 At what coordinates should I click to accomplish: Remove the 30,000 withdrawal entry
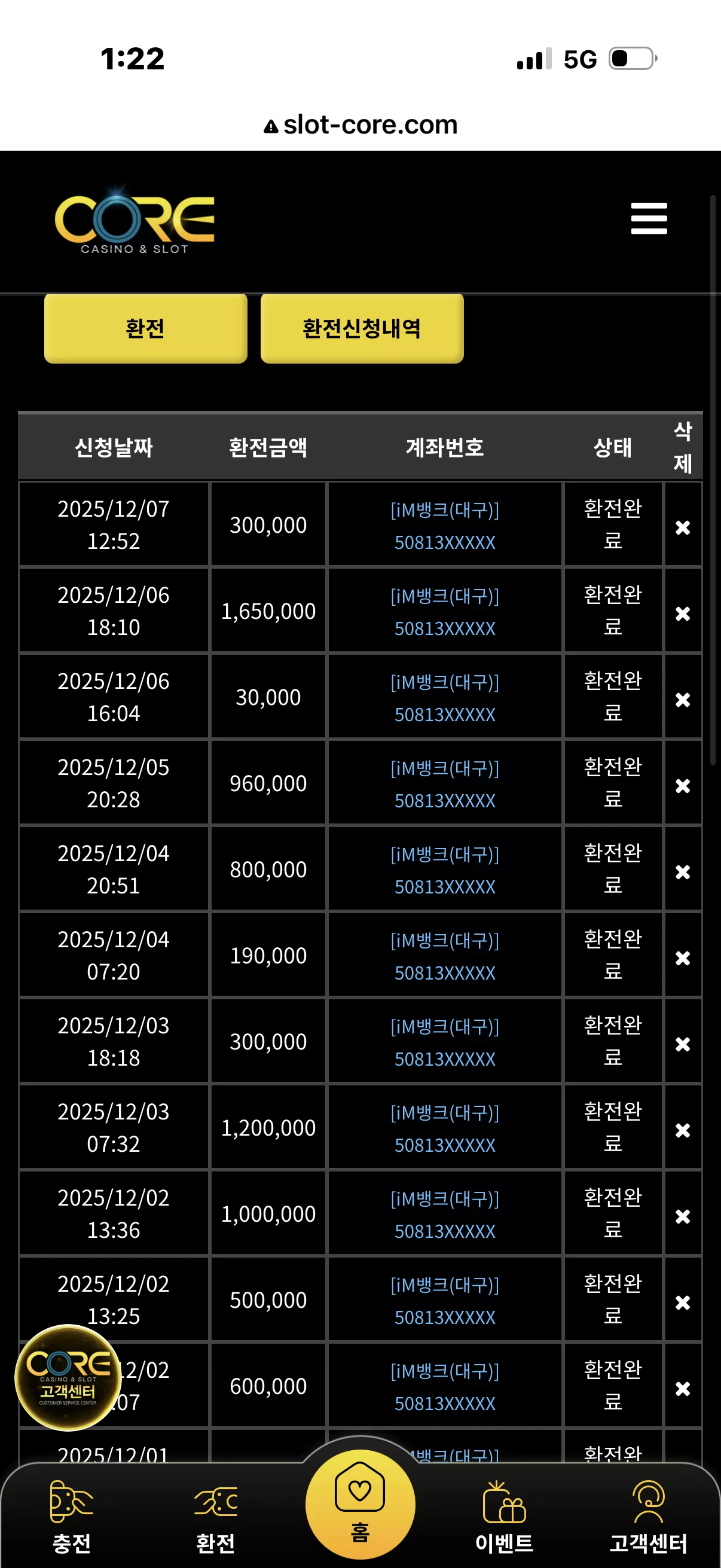tap(683, 700)
